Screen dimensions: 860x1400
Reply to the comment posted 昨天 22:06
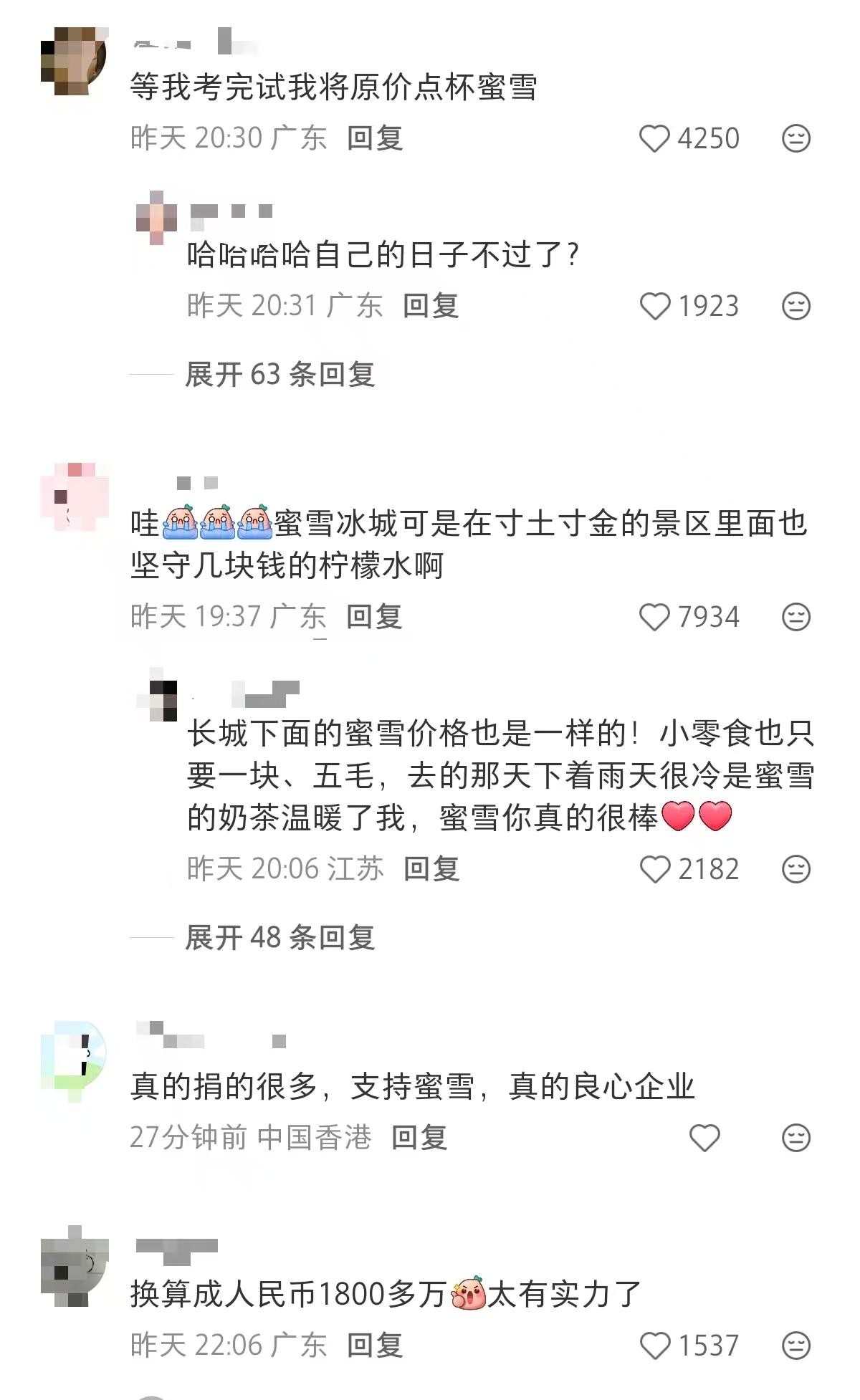coord(375,1346)
